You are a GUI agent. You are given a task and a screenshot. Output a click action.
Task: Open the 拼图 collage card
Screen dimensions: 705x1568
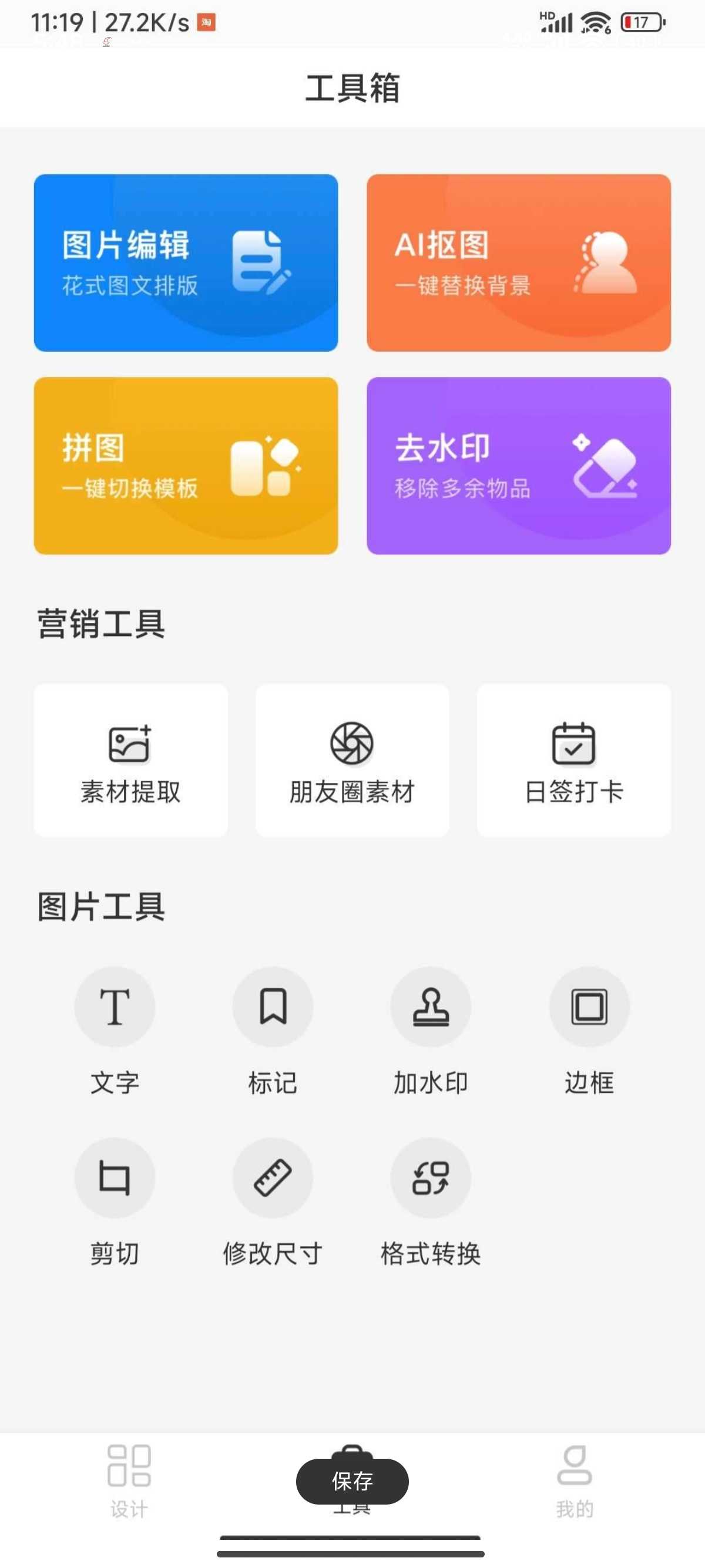point(186,466)
